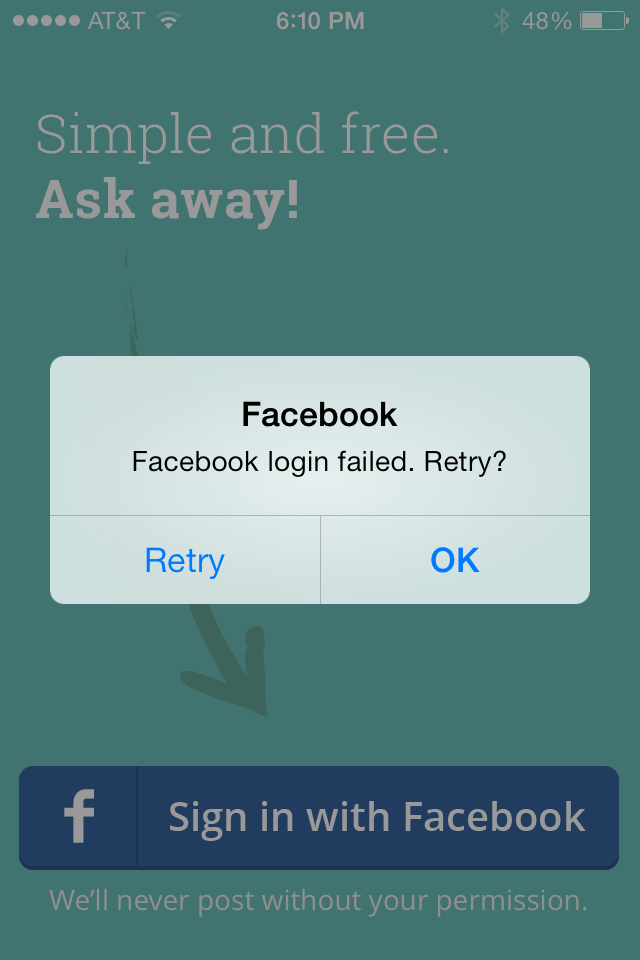Image resolution: width=640 pixels, height=960 pixels.
Task: Dismiss the dialog with OK
Action: point(455,560)
